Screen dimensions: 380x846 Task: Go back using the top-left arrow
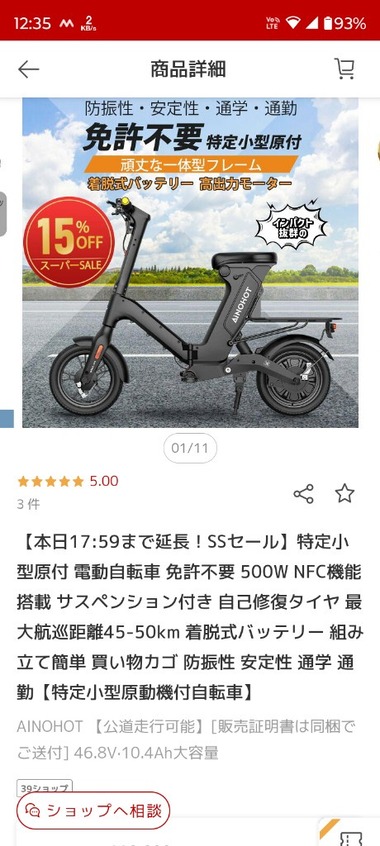tap(28, 70)
